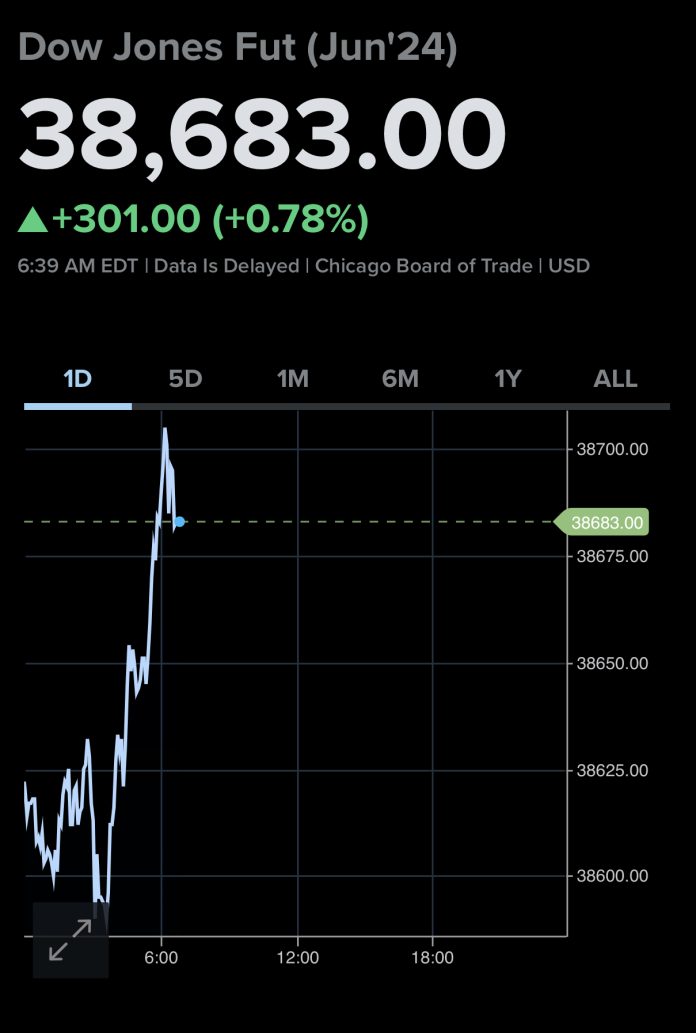Show the 1M price chart
The width and height of the screenshot is (696, 1033).
[292, 379]
